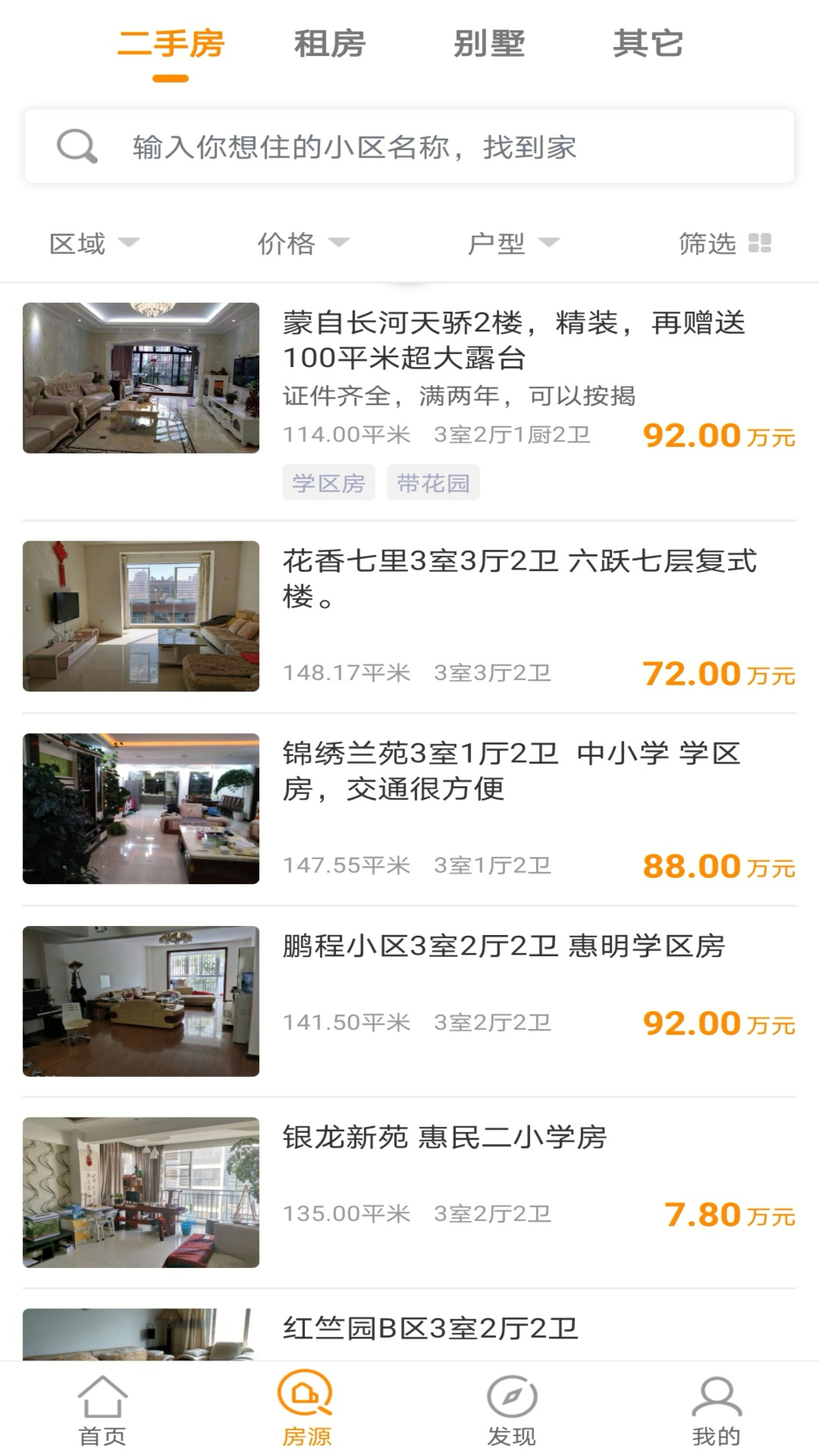The image size is (819, 1456).
Task: Expand the 户型 dropdown filter
Action: point(513,243)
